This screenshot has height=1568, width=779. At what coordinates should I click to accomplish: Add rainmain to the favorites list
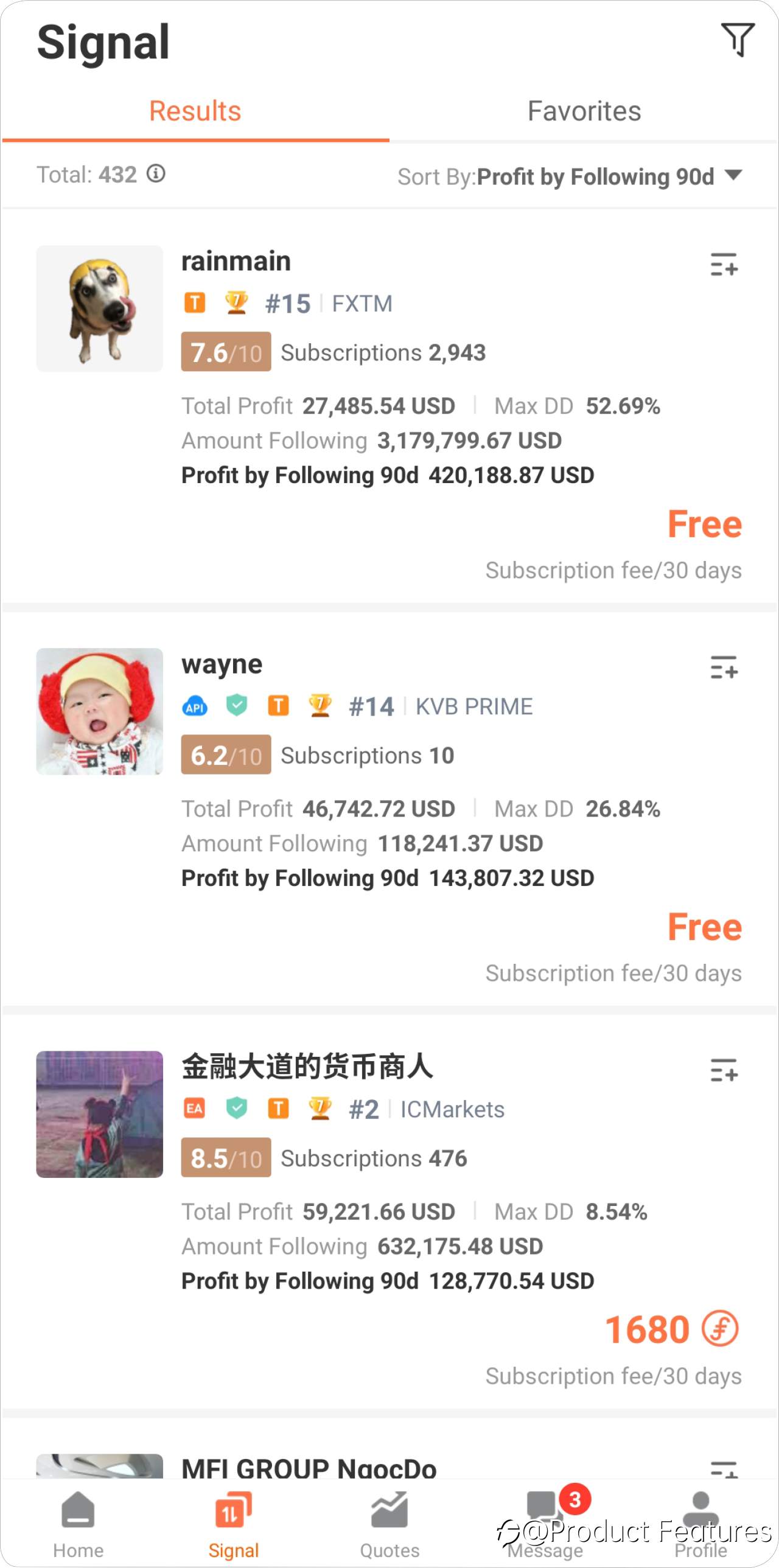724,265
